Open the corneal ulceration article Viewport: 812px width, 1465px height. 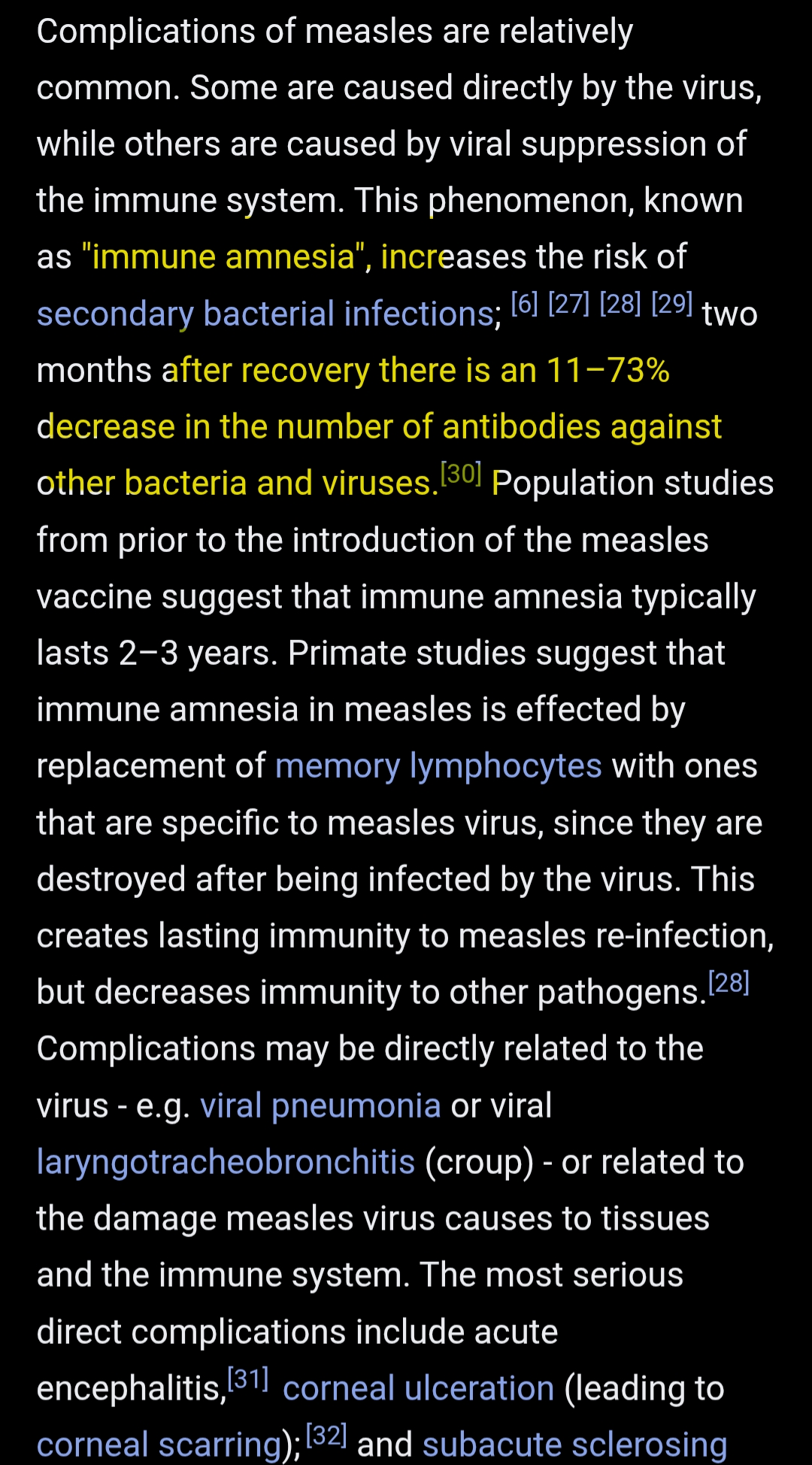pos(418,1388)
